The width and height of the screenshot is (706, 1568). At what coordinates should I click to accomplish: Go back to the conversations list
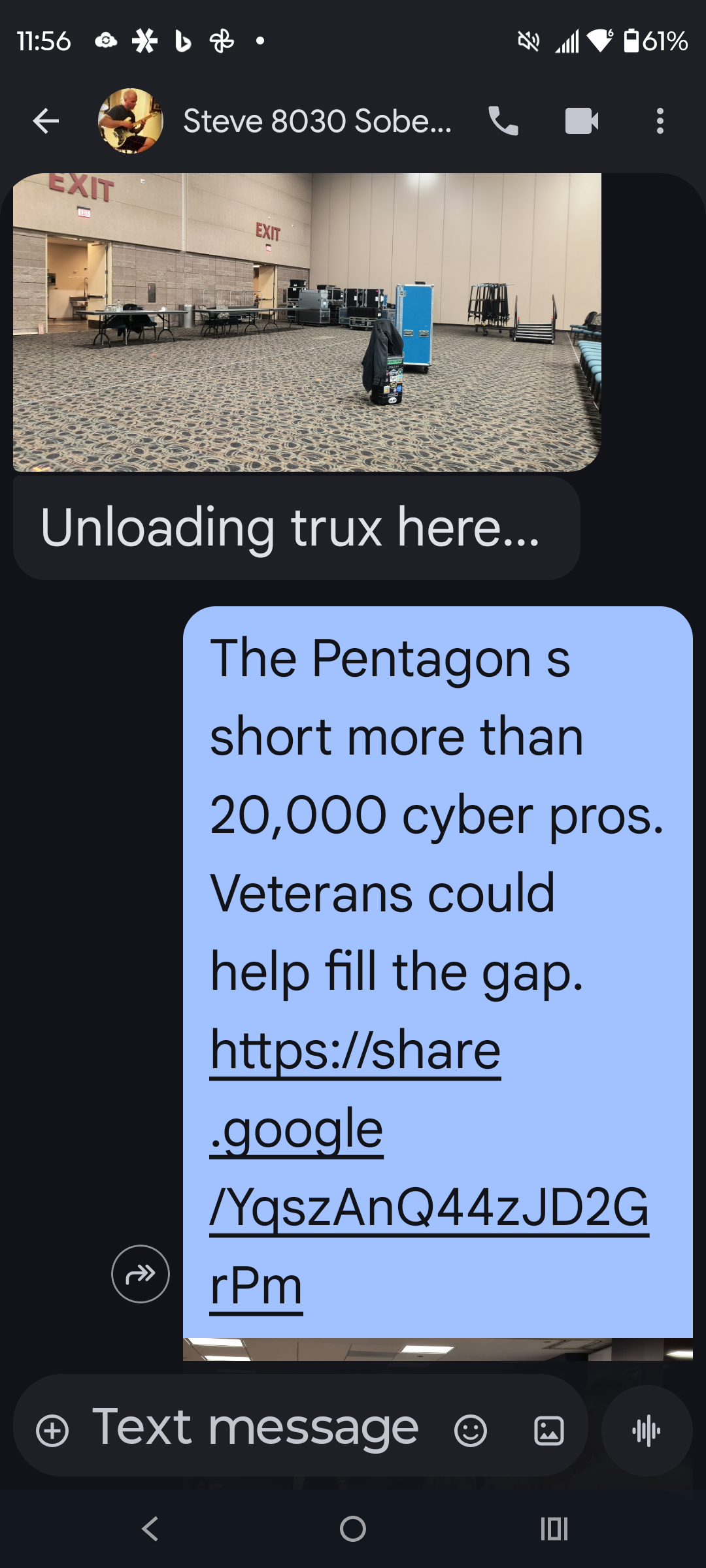point(46,121)
